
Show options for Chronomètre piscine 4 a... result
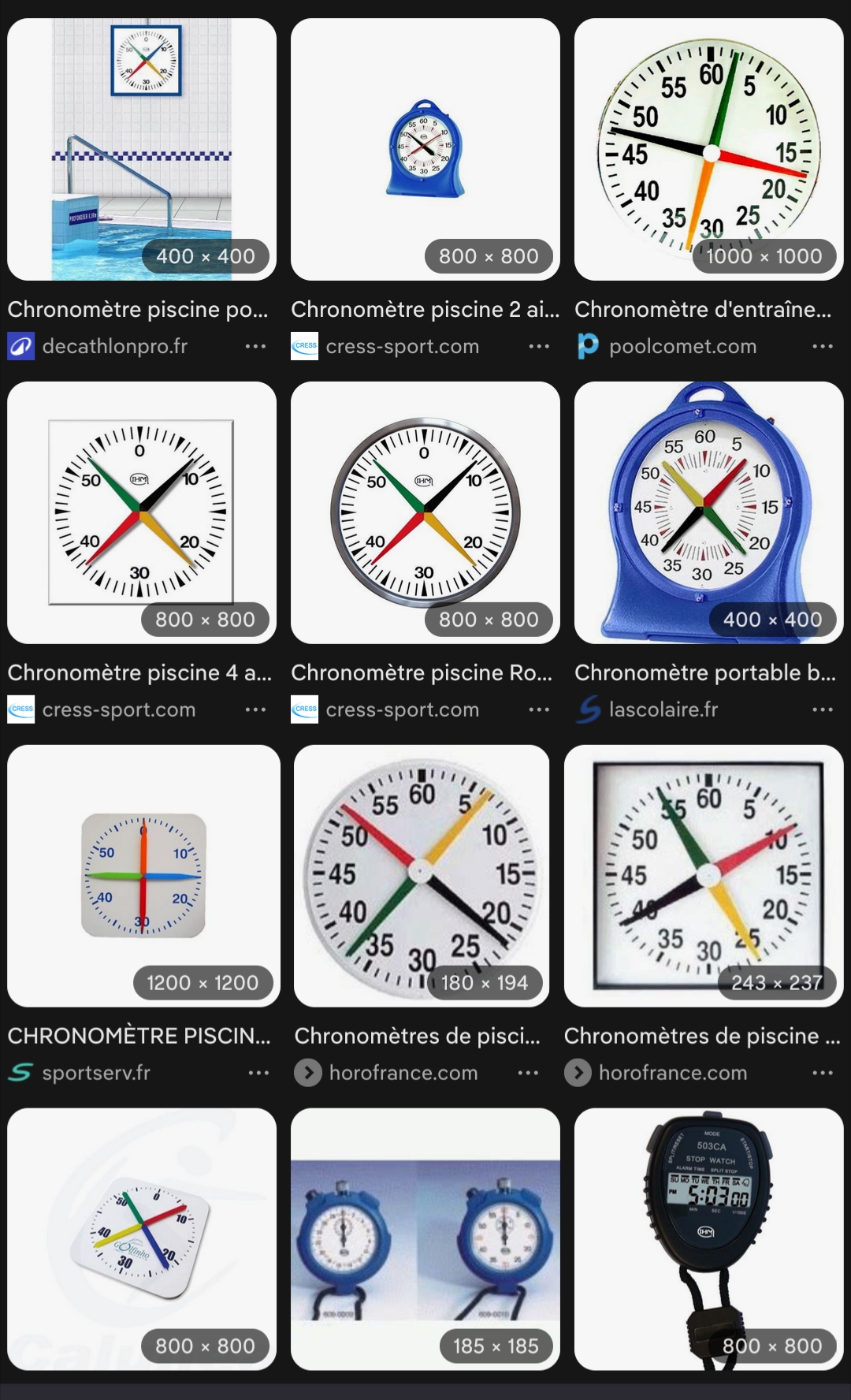(x=255, y=709)
